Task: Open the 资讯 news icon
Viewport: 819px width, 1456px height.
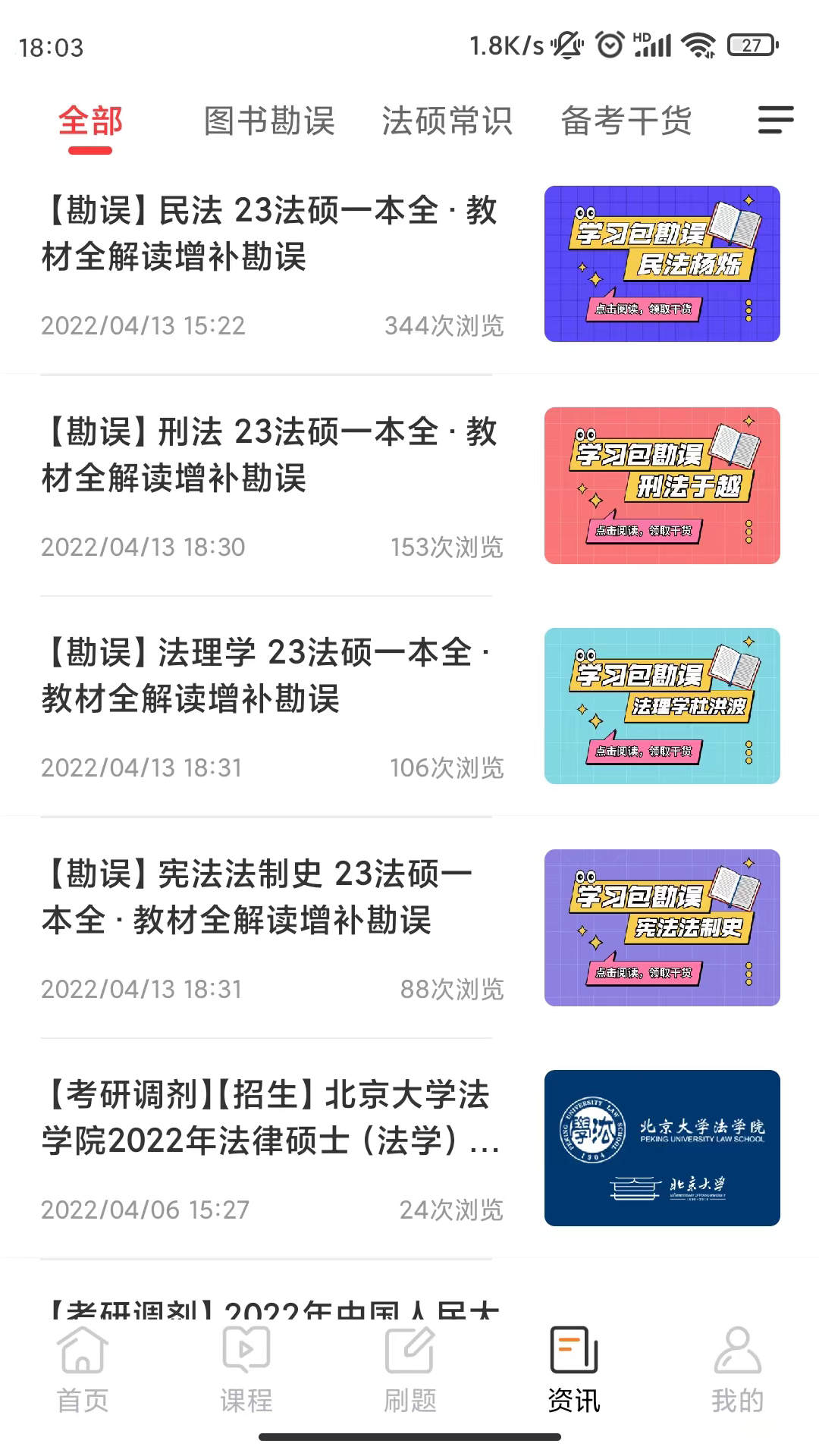Action: (x=573, y=1365)
